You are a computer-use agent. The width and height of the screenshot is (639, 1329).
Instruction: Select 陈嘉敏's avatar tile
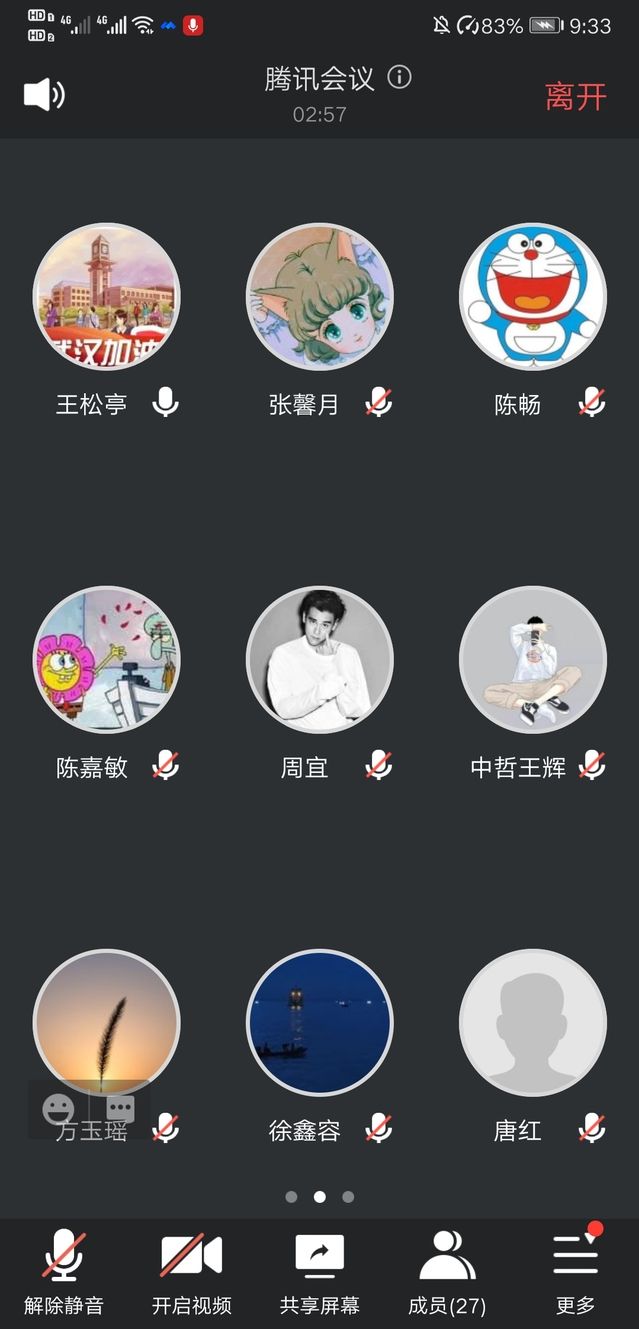tap(107, 660)
